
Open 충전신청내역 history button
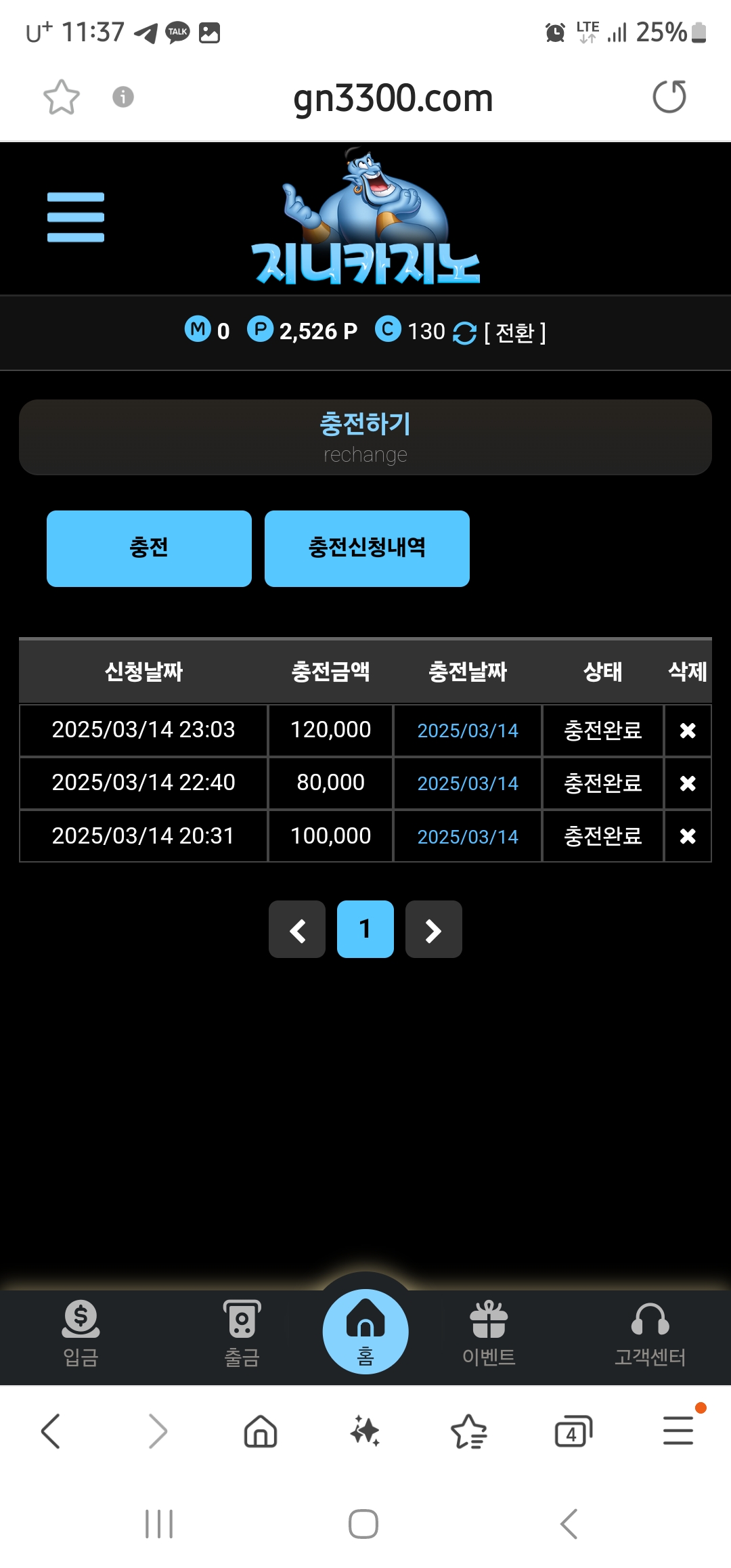click(367, 548)
